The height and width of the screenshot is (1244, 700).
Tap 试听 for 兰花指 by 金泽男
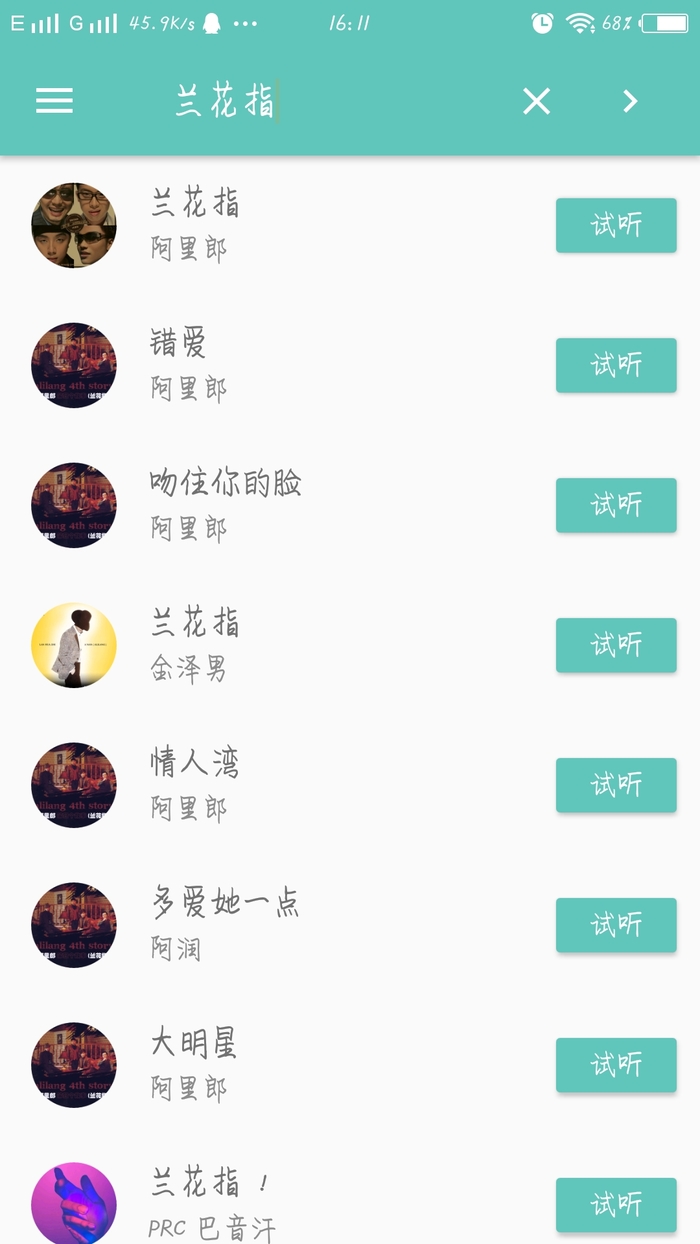coord(616,645)
